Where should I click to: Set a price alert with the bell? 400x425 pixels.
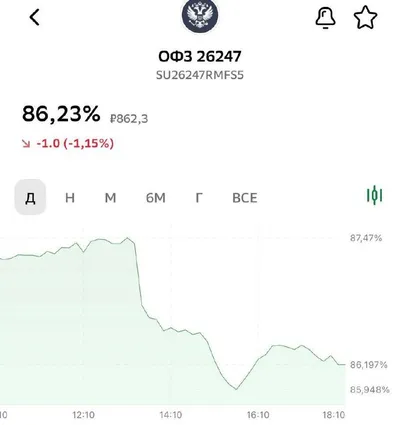(x=325, y=18)
